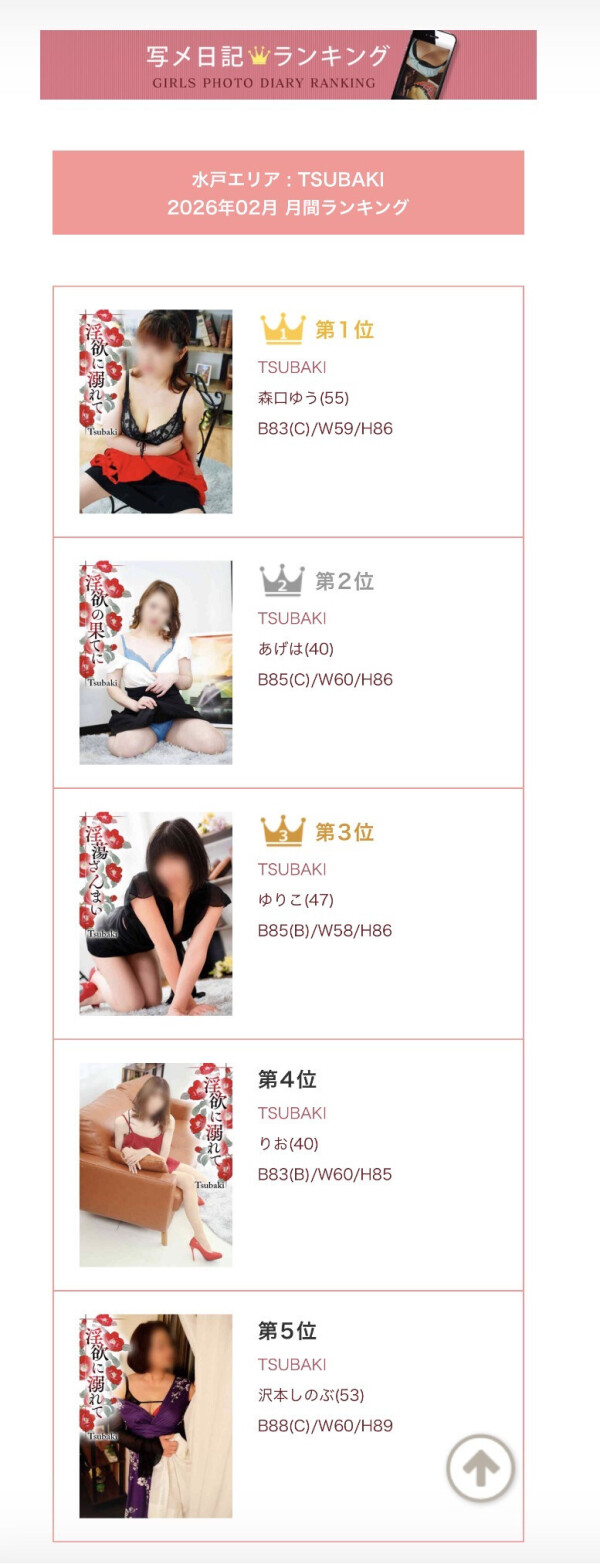Open the 2nd place card for あげは

coord(288,663)
